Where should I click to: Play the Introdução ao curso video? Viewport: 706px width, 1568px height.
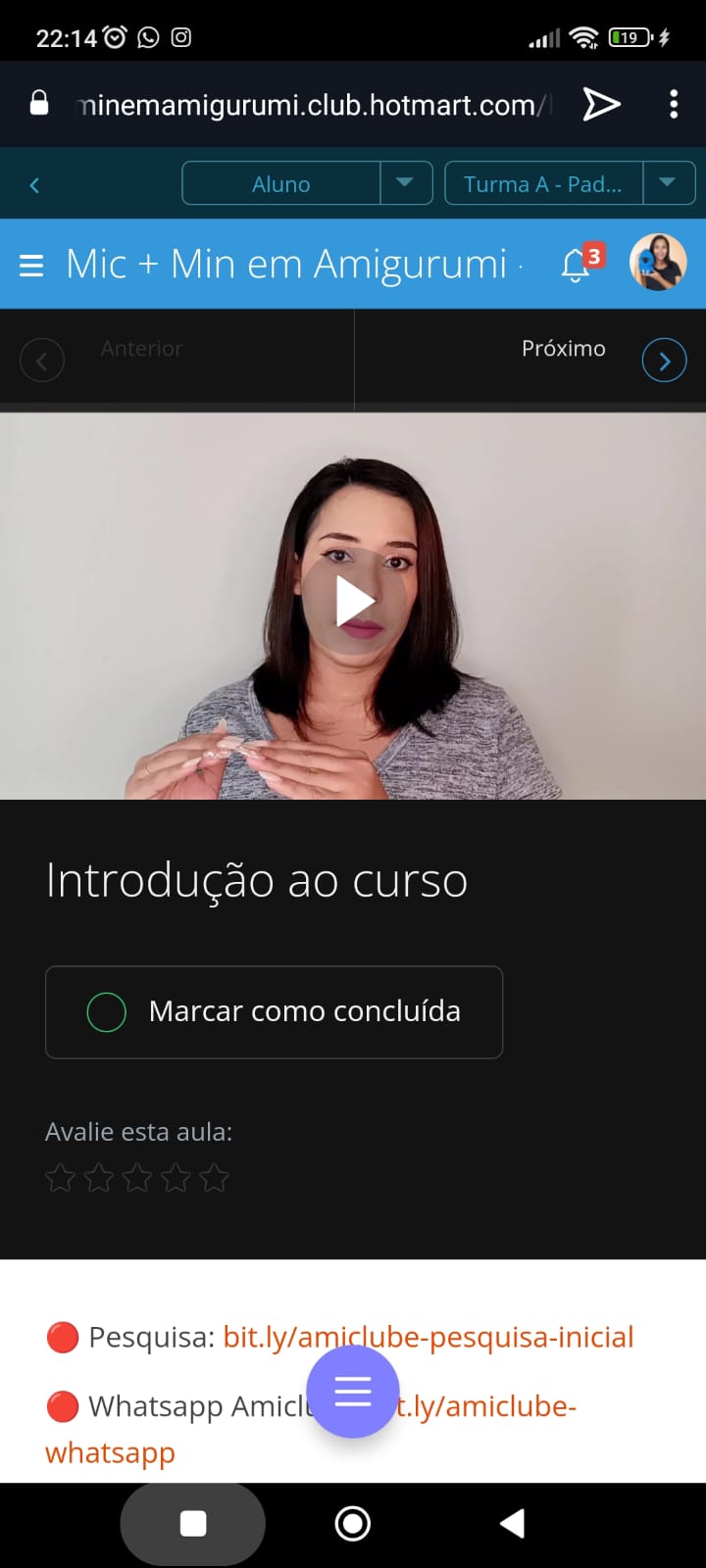pyautogui.click(x=353, y=601)
